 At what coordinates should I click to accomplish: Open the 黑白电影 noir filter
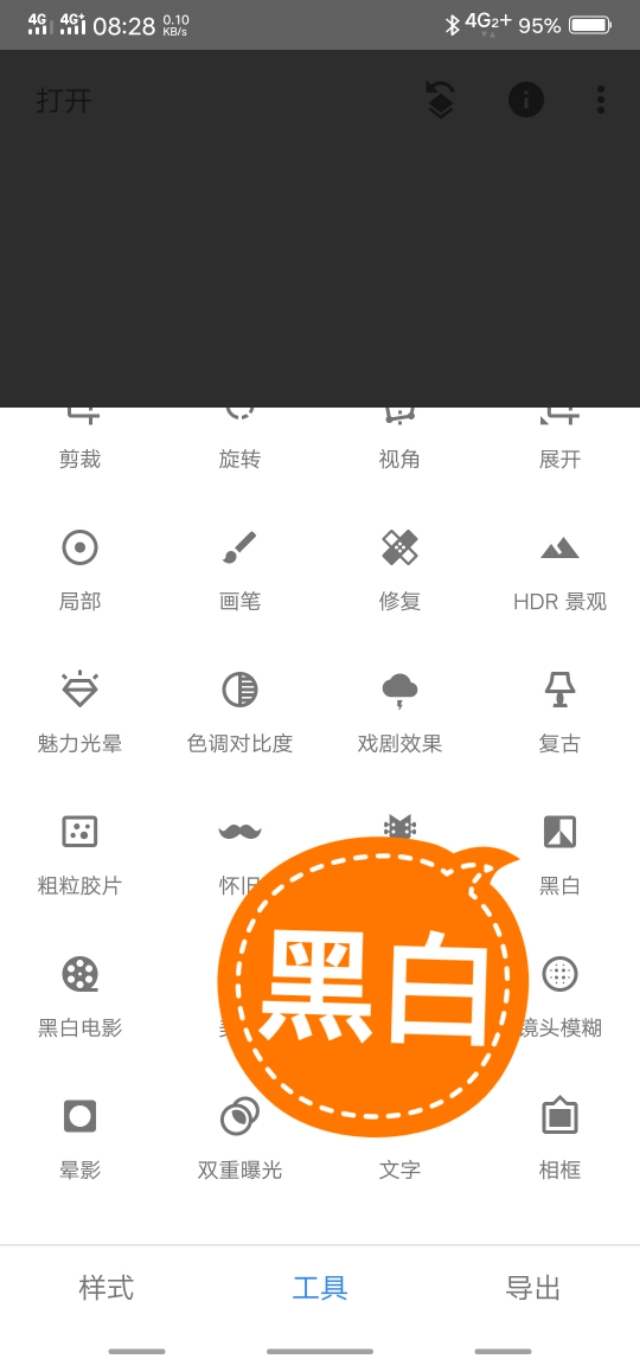click(x=80, y=994)
